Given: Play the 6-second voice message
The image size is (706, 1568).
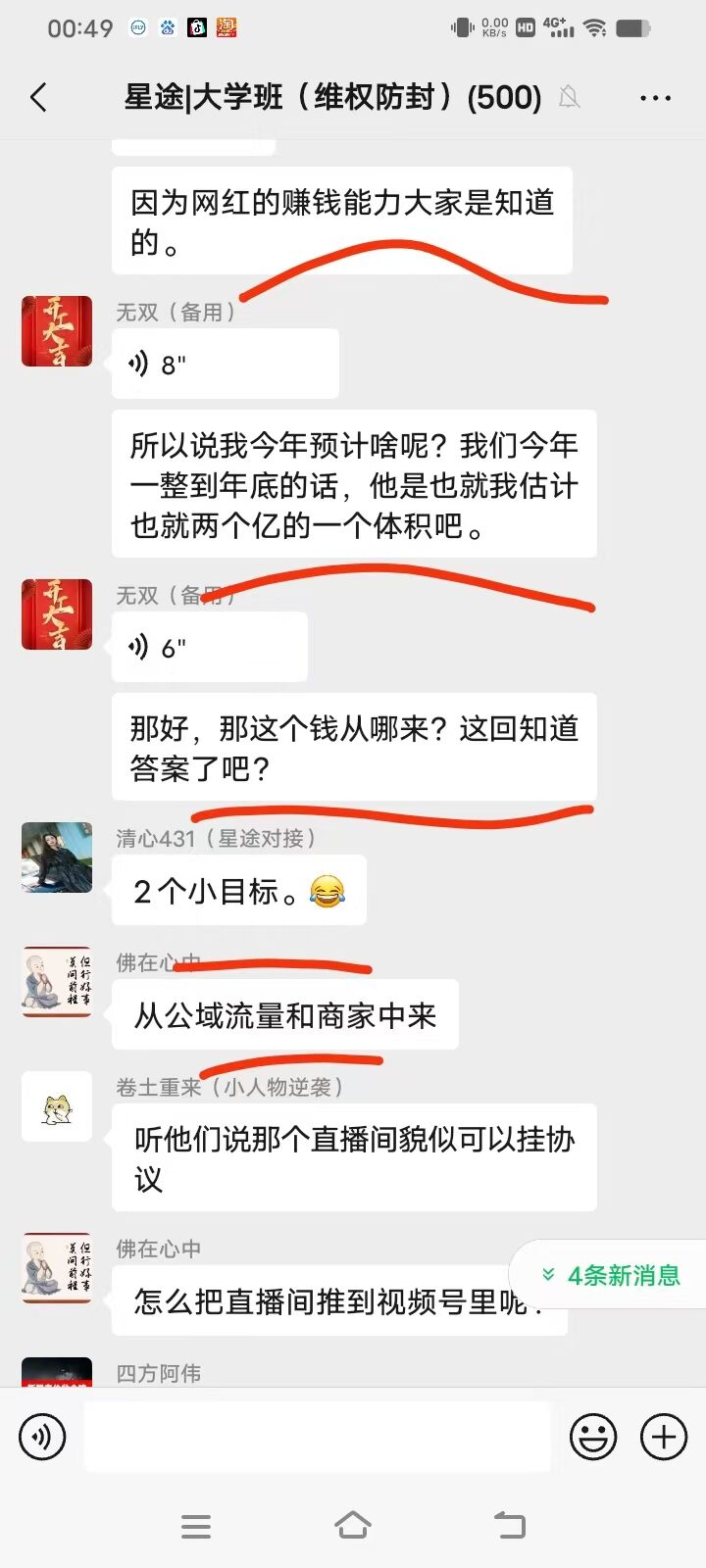Looking at the screenshot, I should (209, 648).
